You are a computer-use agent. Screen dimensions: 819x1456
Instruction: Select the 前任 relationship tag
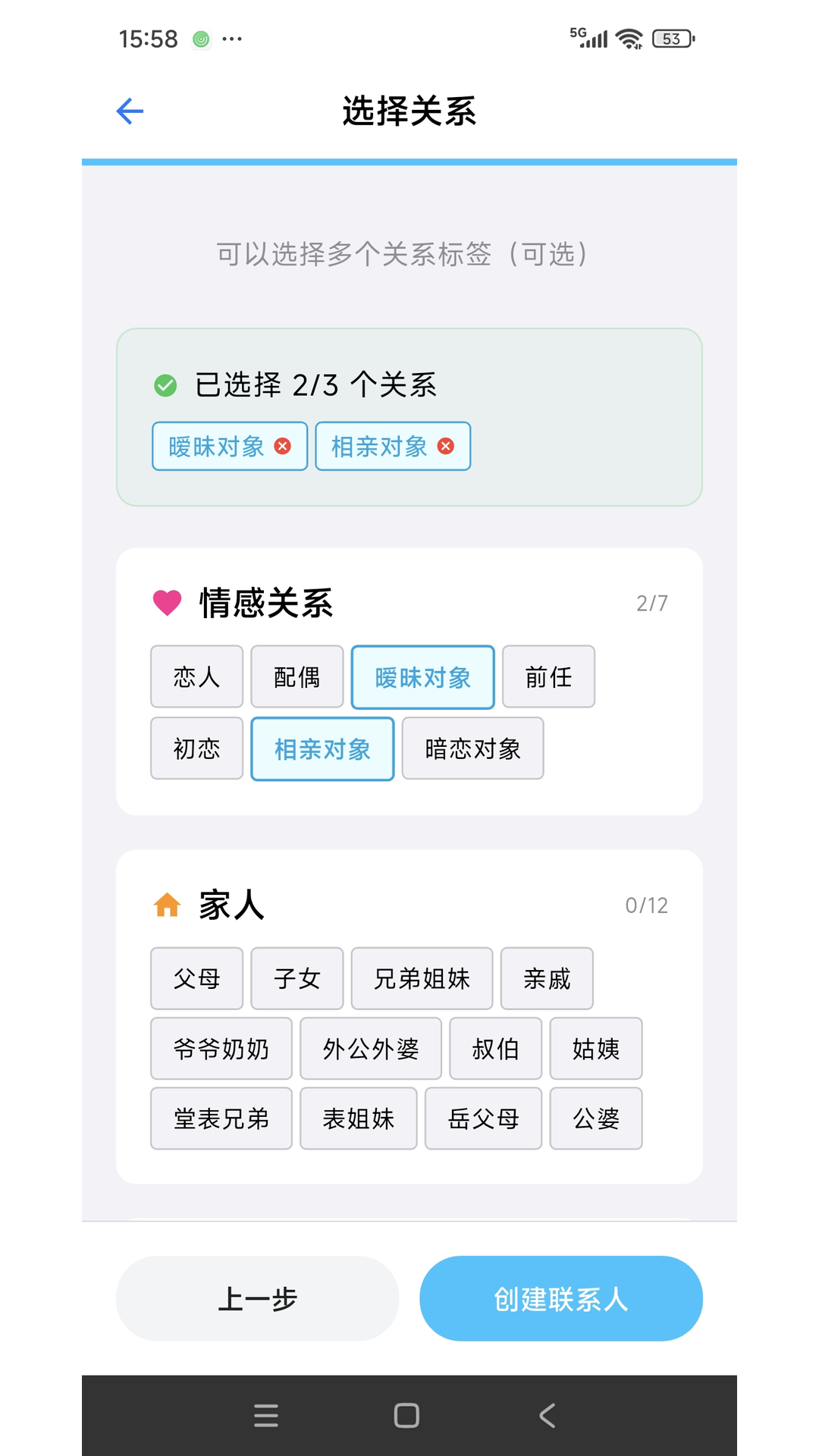pos(548,676)
